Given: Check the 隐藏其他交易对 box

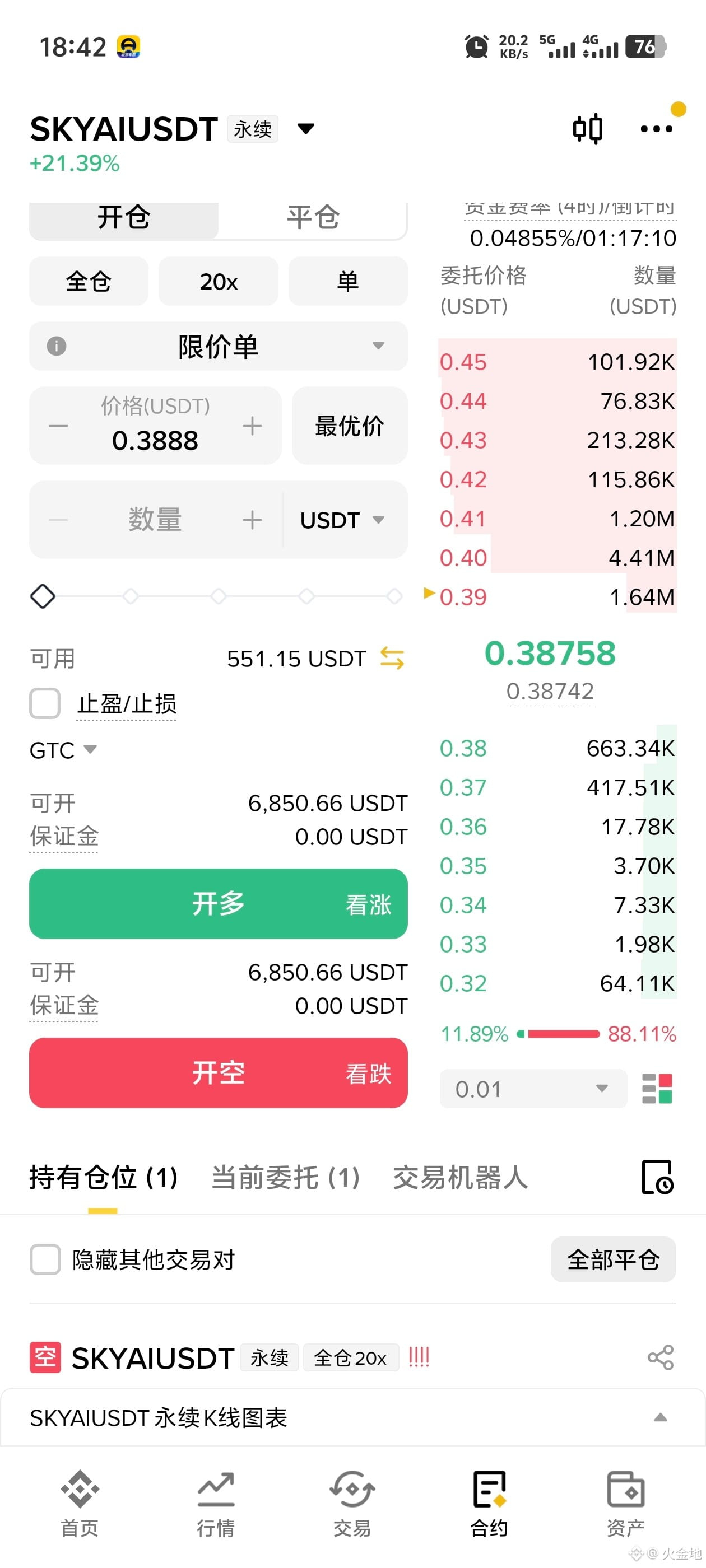Looking at the screenshot, I should tap(45, 1259).
